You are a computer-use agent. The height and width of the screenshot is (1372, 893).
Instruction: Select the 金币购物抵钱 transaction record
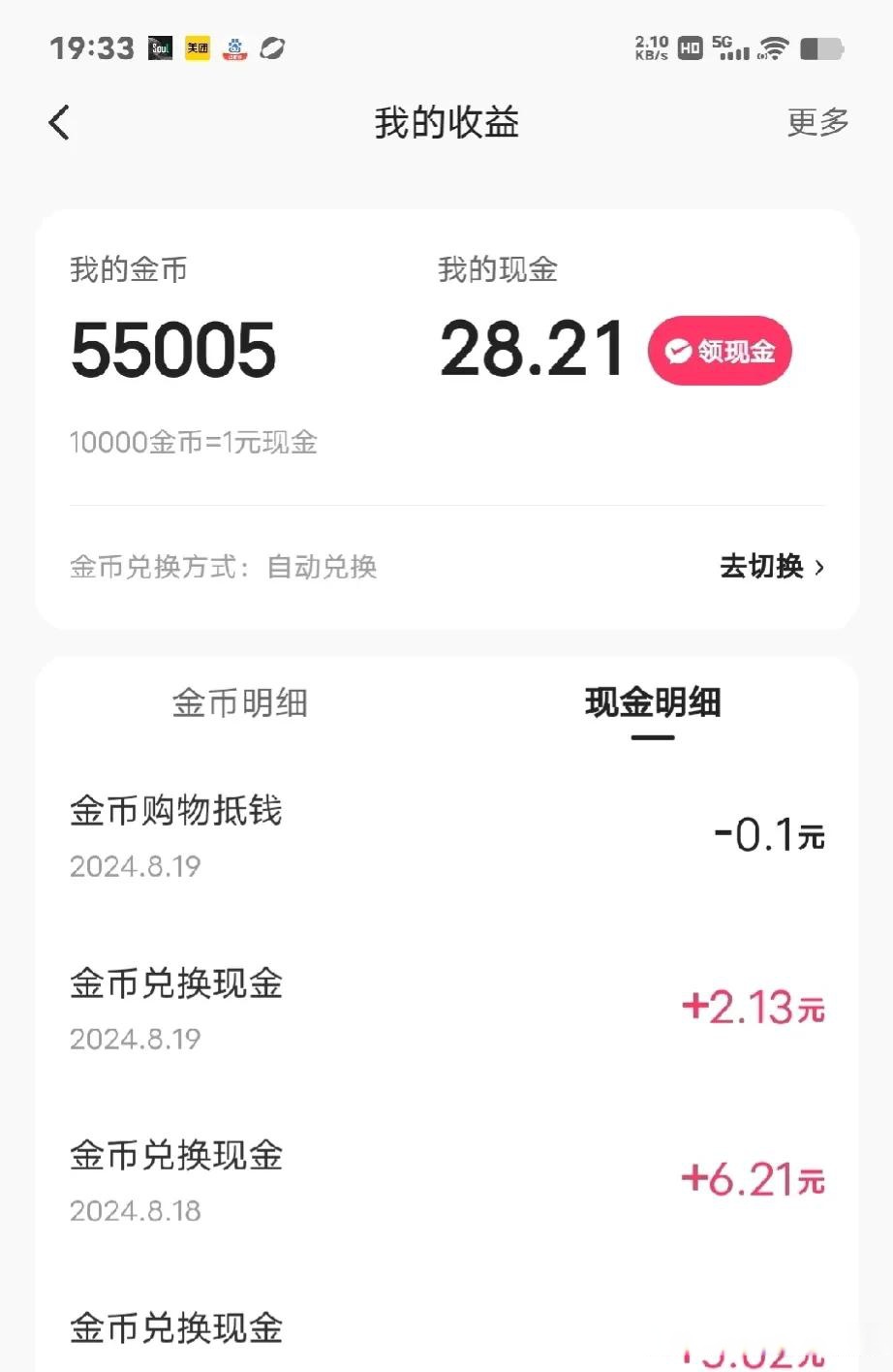tap(175, 812)
